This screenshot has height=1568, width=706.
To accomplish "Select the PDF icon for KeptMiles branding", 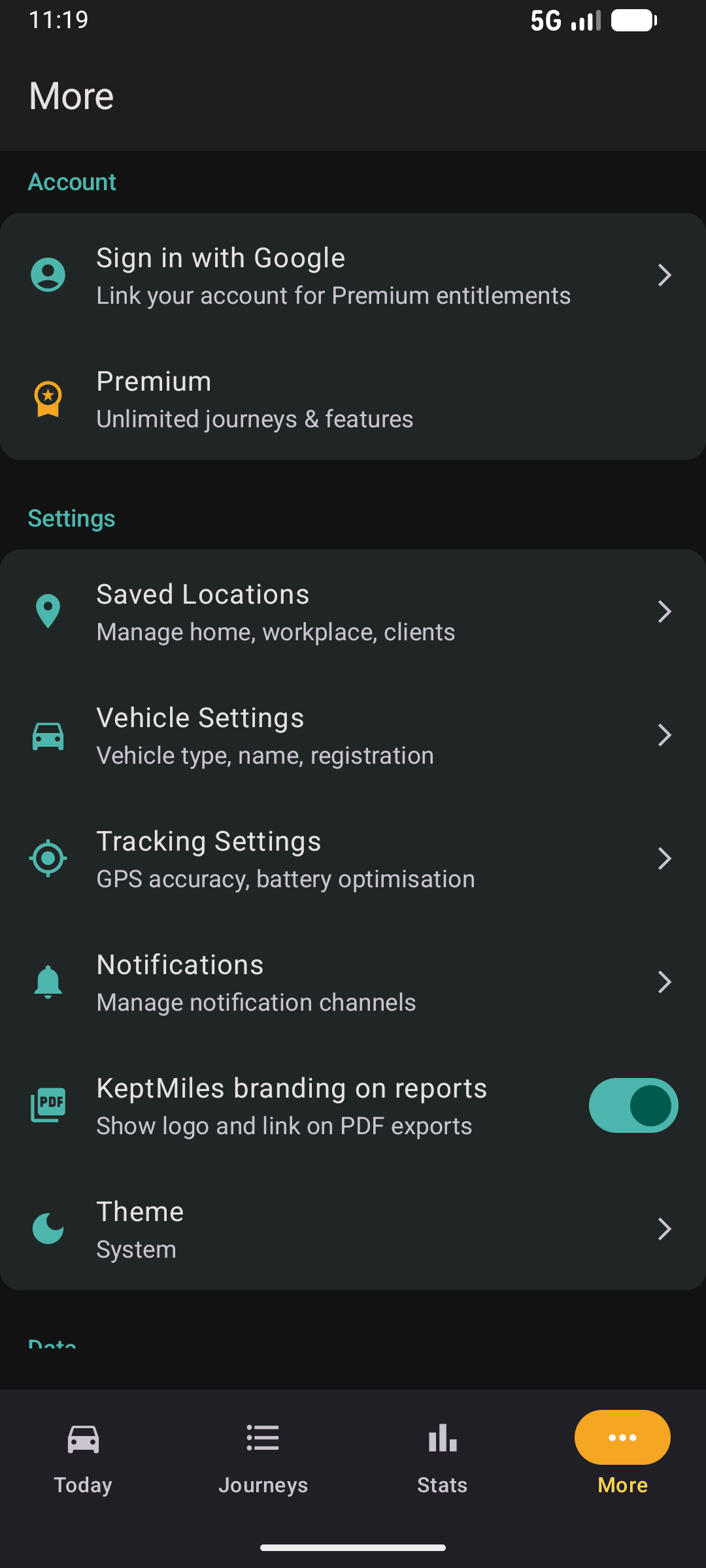I will point(48,1105).
